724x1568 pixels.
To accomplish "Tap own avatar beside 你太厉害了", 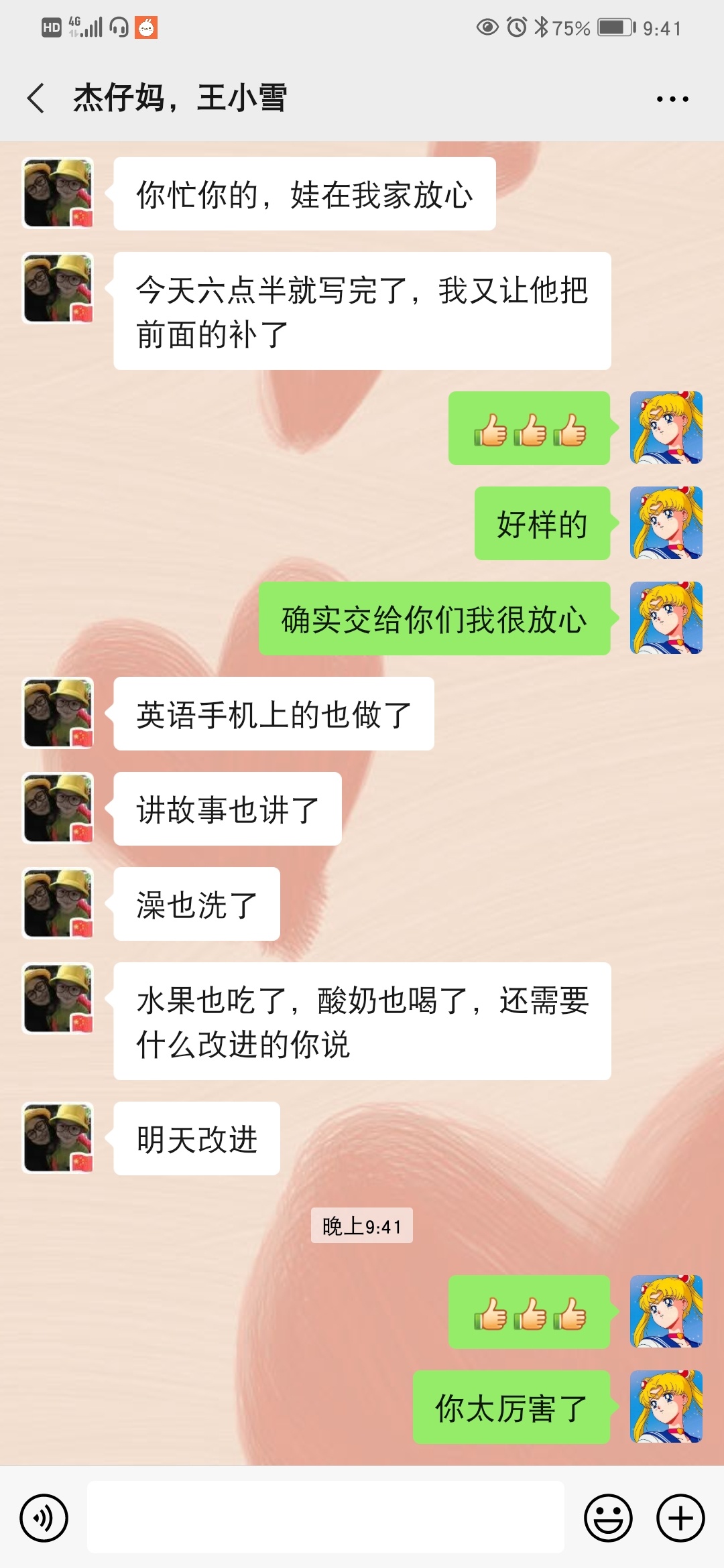I will (666, 1407).
